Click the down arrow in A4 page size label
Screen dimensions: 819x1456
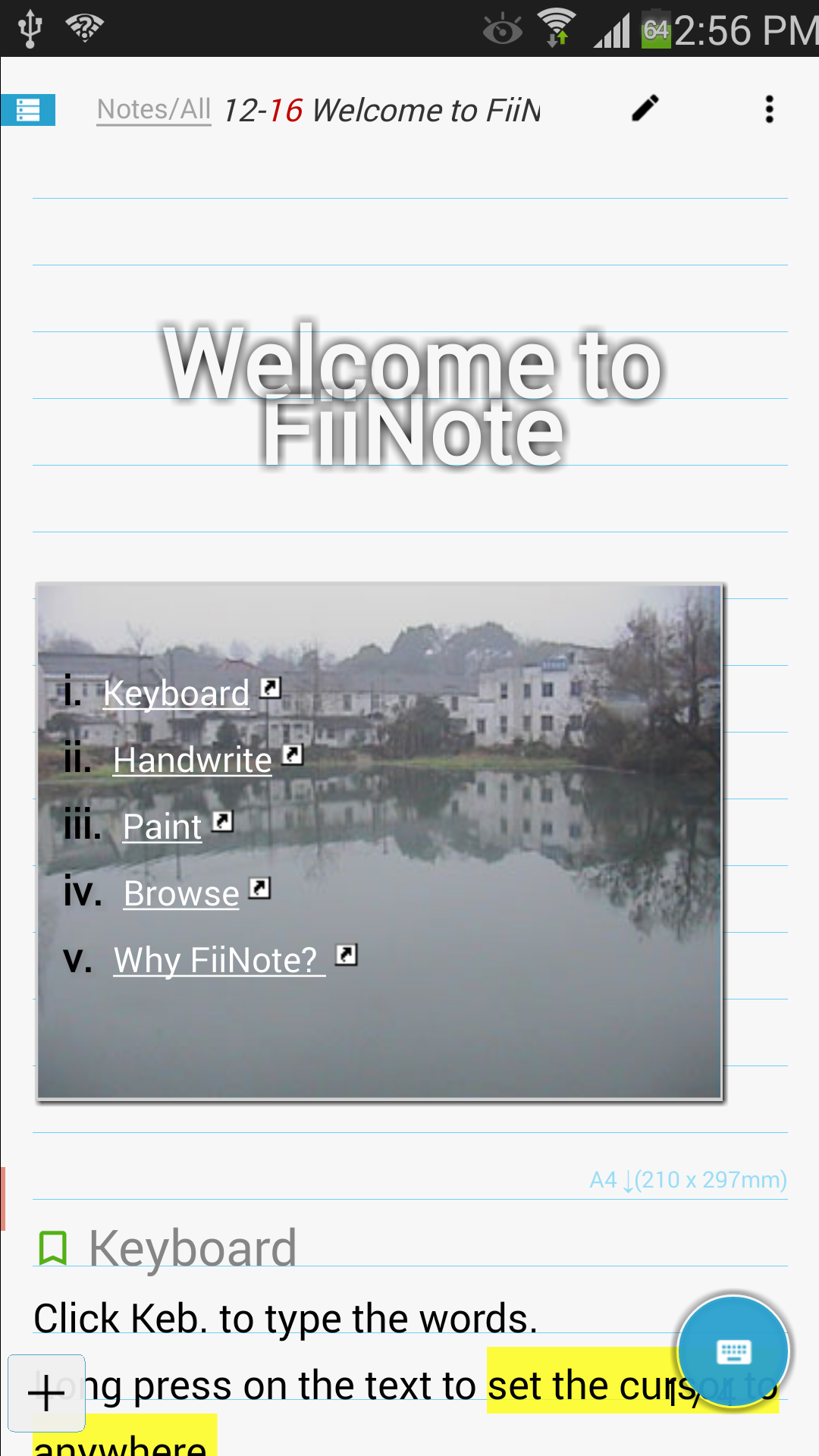(627, 1181)
